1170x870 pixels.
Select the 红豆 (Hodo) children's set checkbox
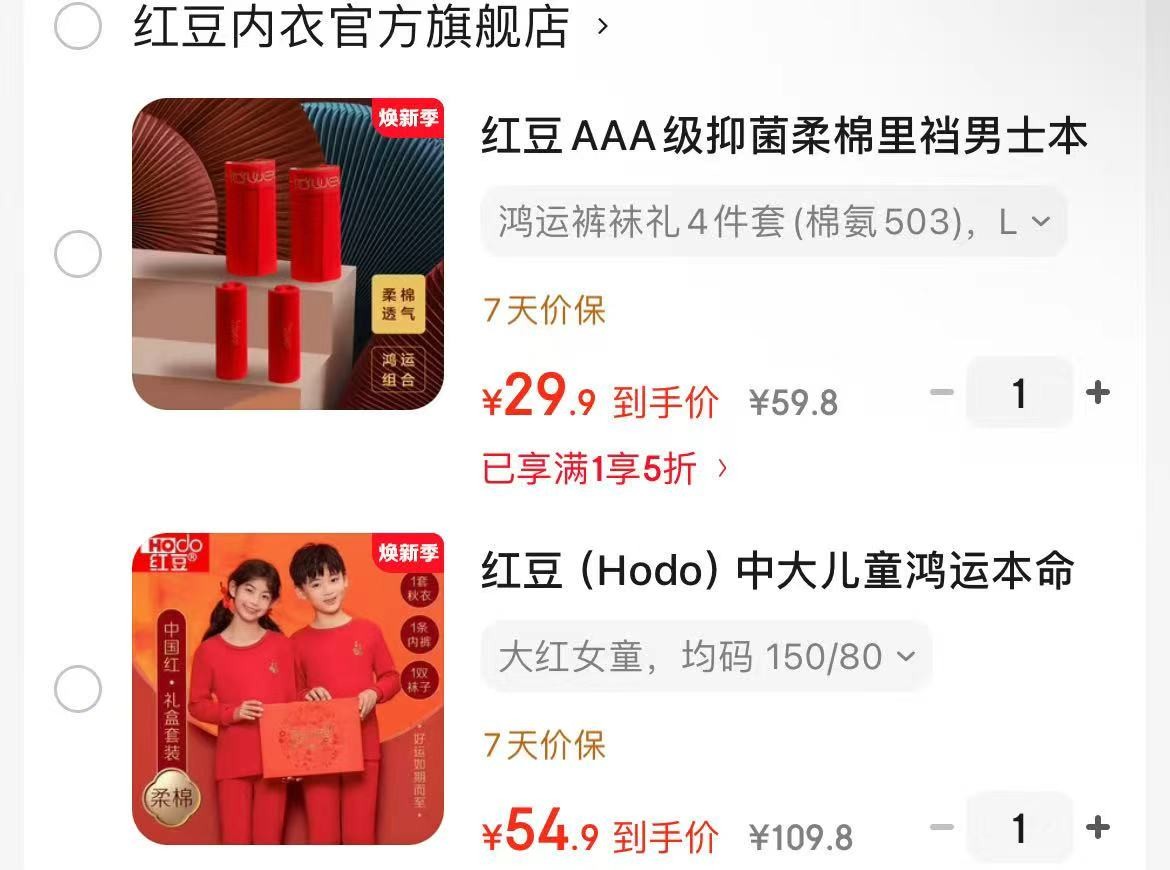[78, 689]
